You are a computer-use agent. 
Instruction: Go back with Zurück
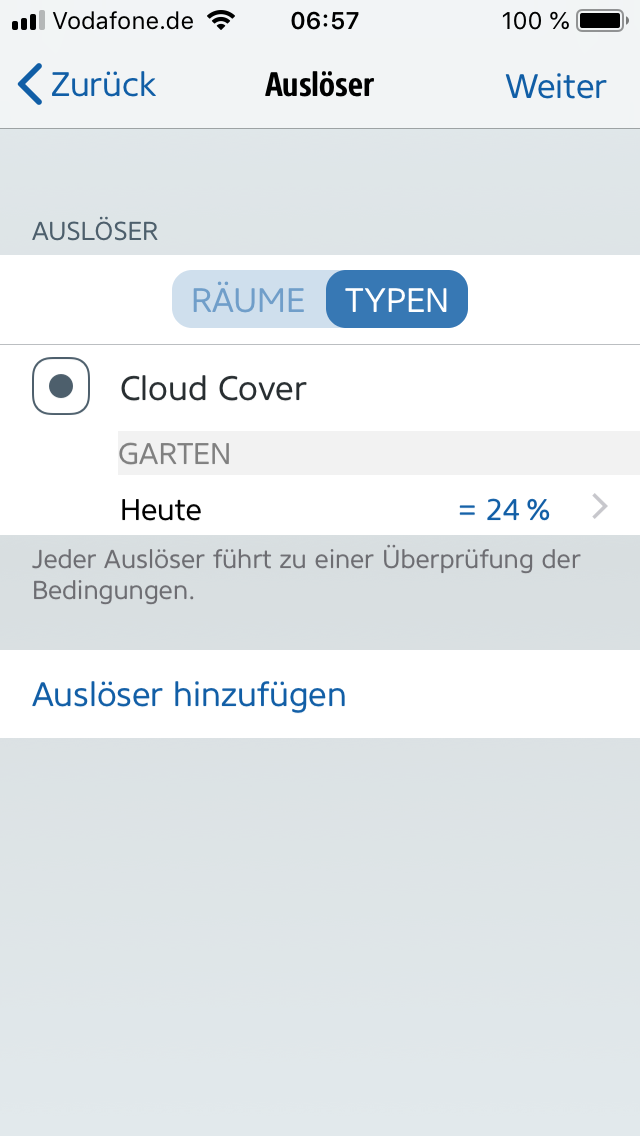coord(88,85)
